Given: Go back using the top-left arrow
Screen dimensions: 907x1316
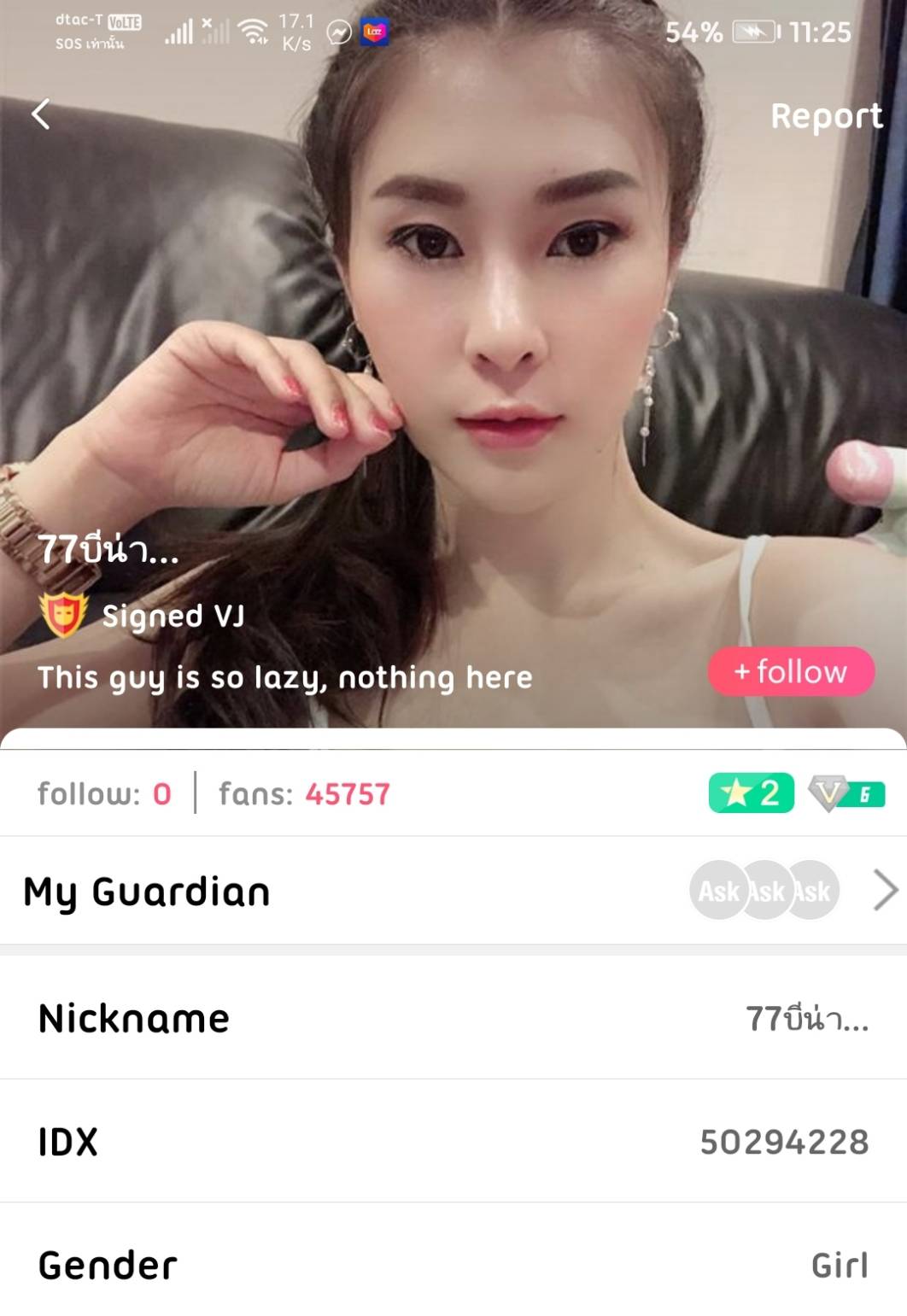Looking at the screenshot, I should (40, 114).
